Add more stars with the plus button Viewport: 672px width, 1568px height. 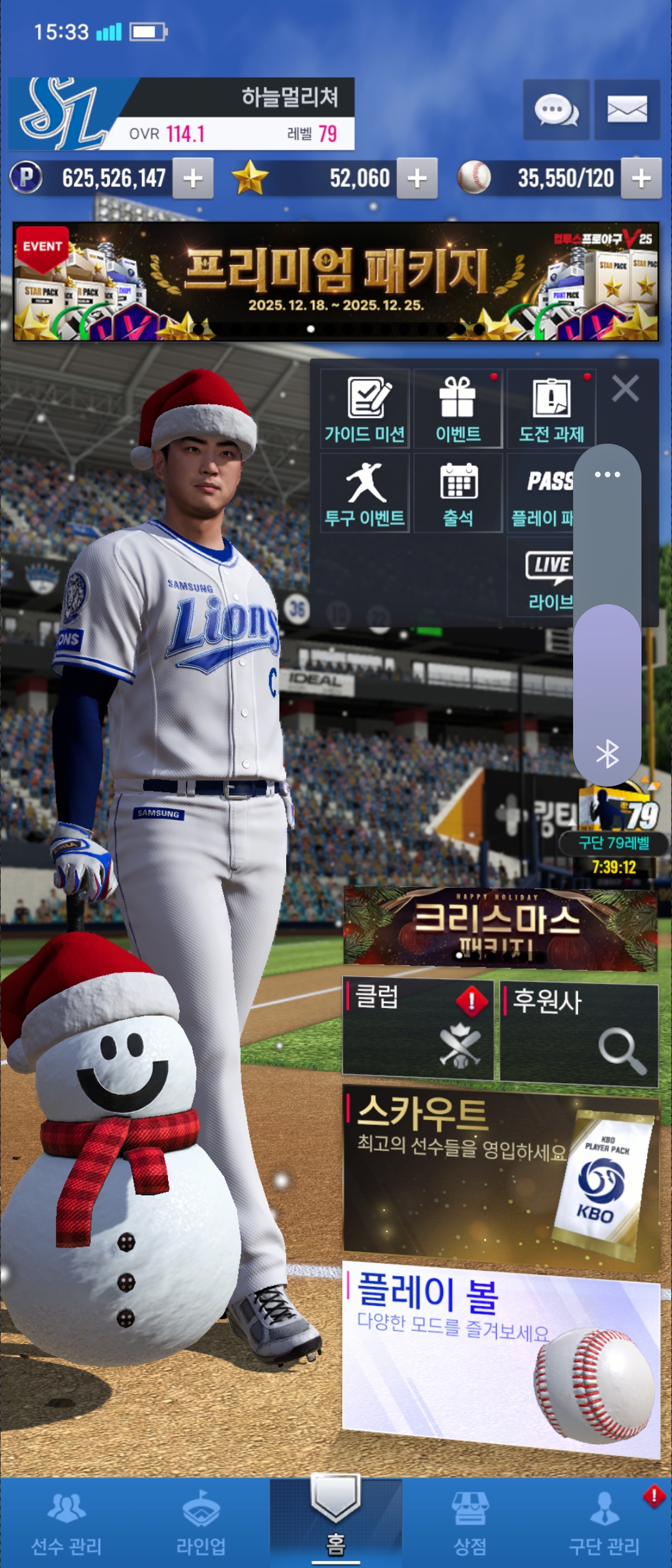[417, 179]
